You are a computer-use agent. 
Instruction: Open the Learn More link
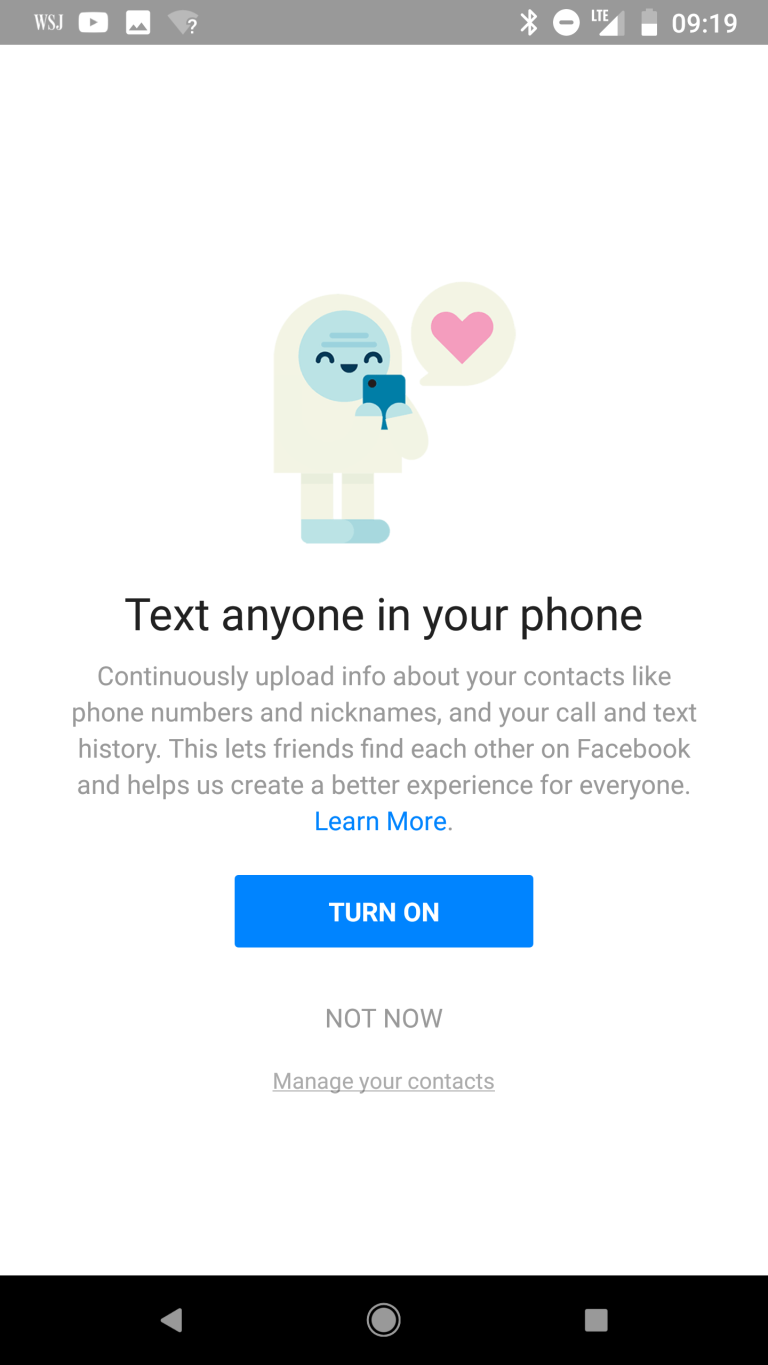click(x=380, y=821)
